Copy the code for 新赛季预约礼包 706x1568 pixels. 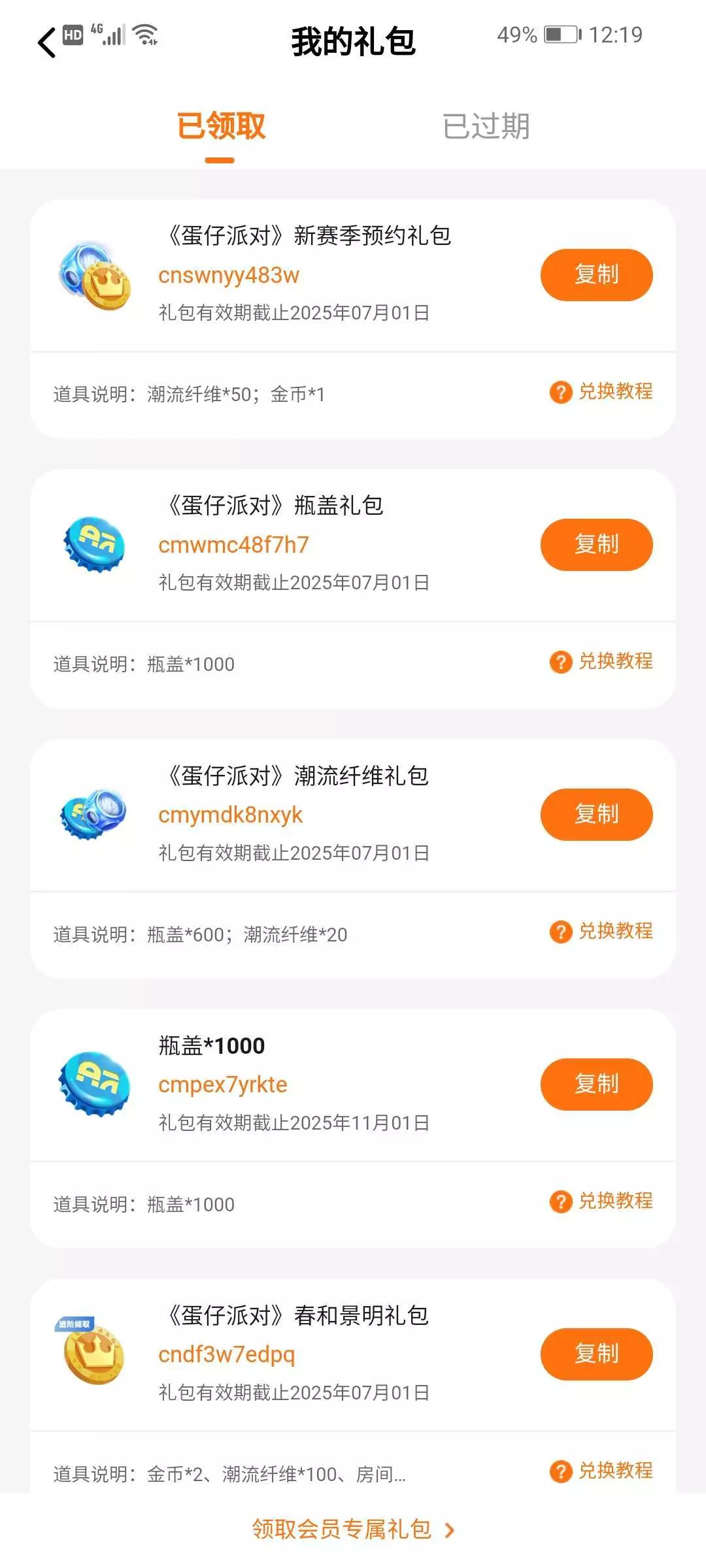click(596, 275)
